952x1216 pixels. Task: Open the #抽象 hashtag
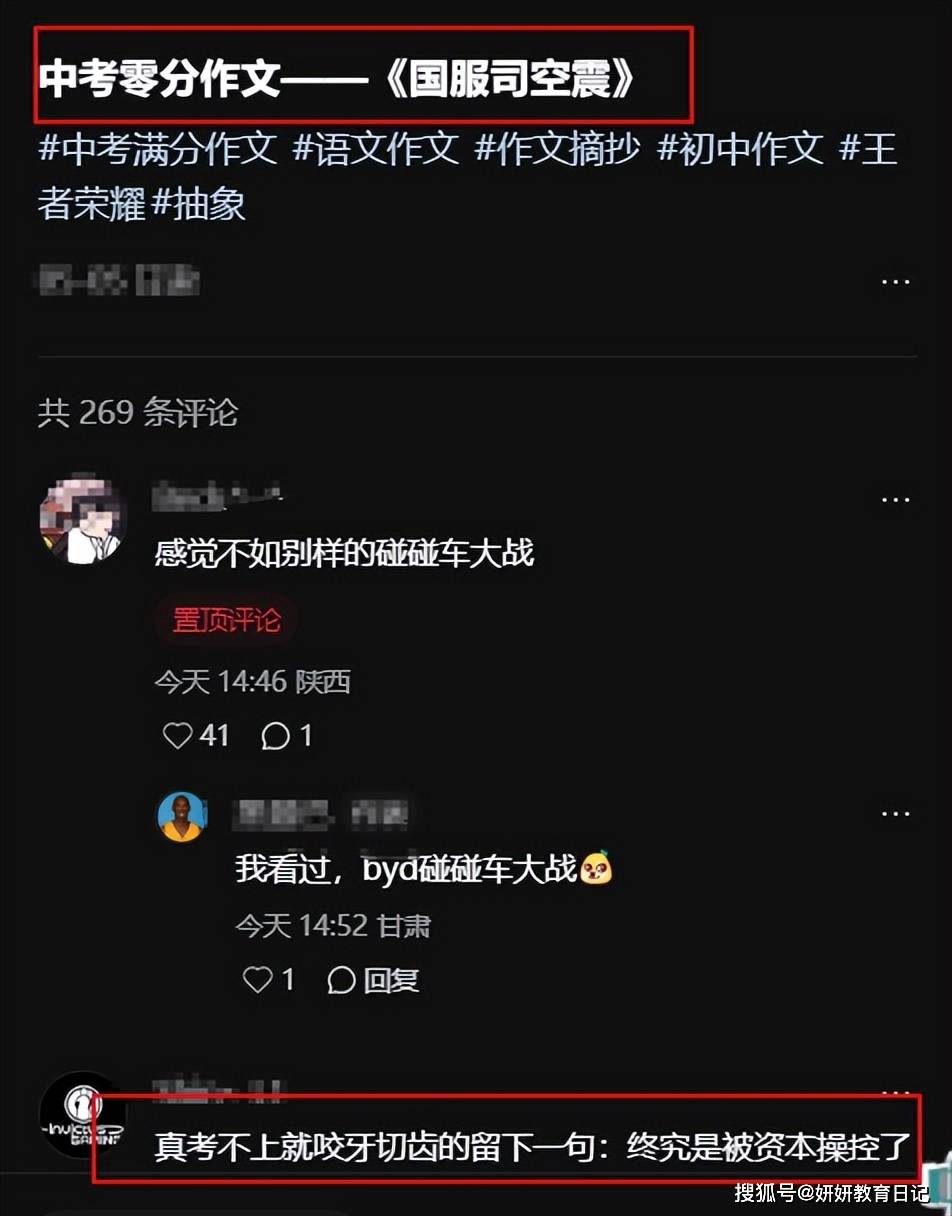tap(198, 204)
